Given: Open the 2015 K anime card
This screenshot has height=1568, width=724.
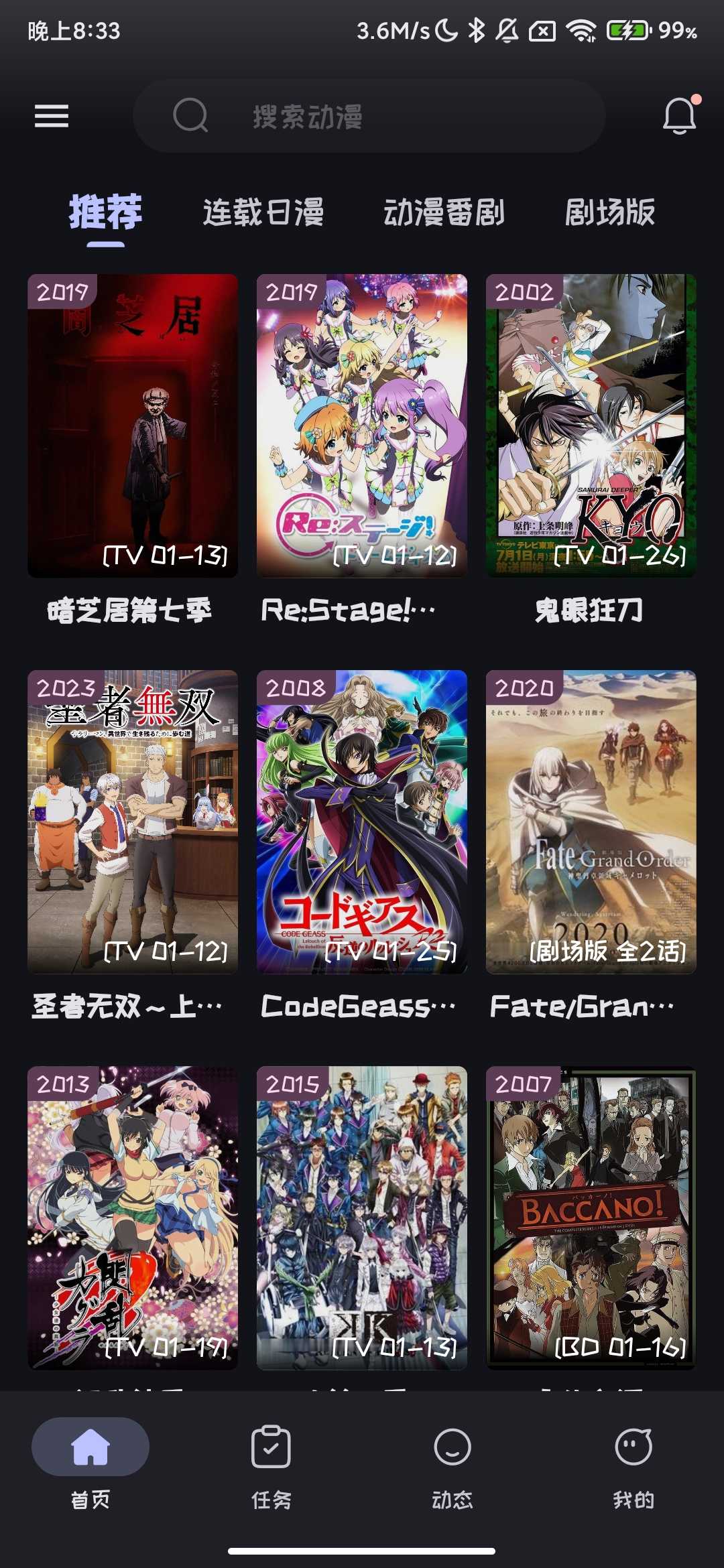Looking at the screenshot, I should pyautogui.click(x=362, y=1218).
